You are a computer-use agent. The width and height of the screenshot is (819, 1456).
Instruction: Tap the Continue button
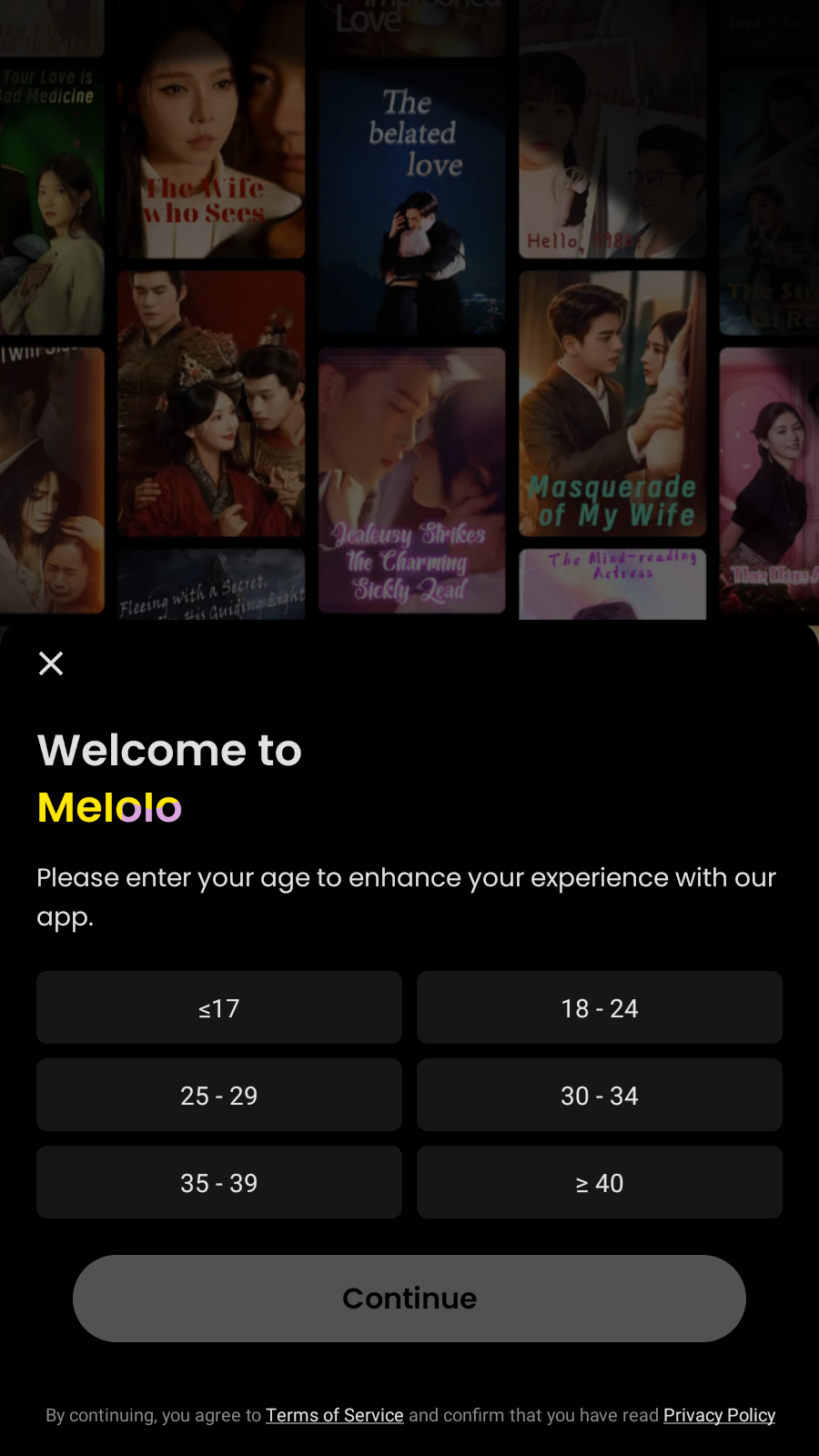point(409,1298)
